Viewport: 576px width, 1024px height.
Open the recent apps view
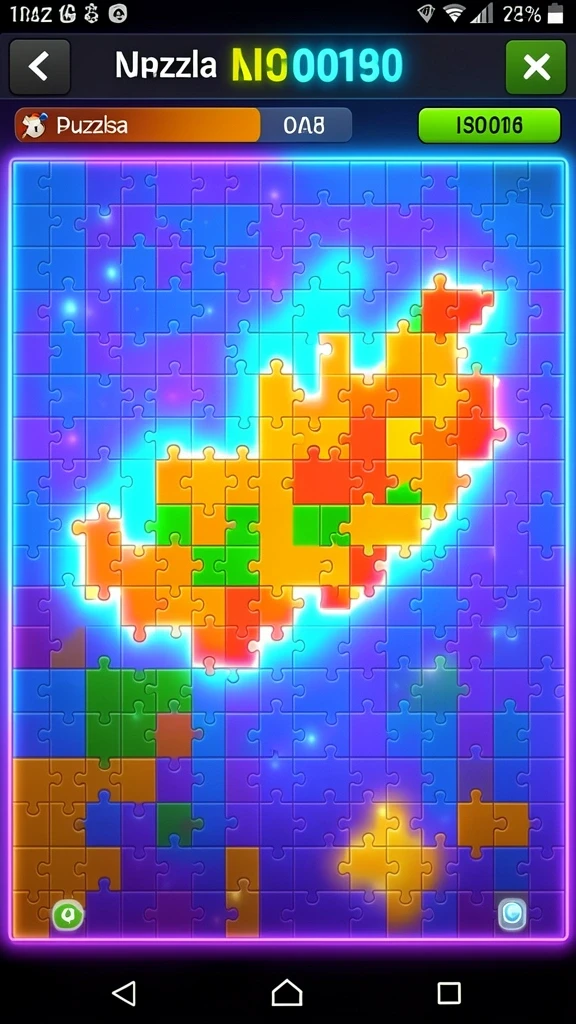tap(449, 993)
